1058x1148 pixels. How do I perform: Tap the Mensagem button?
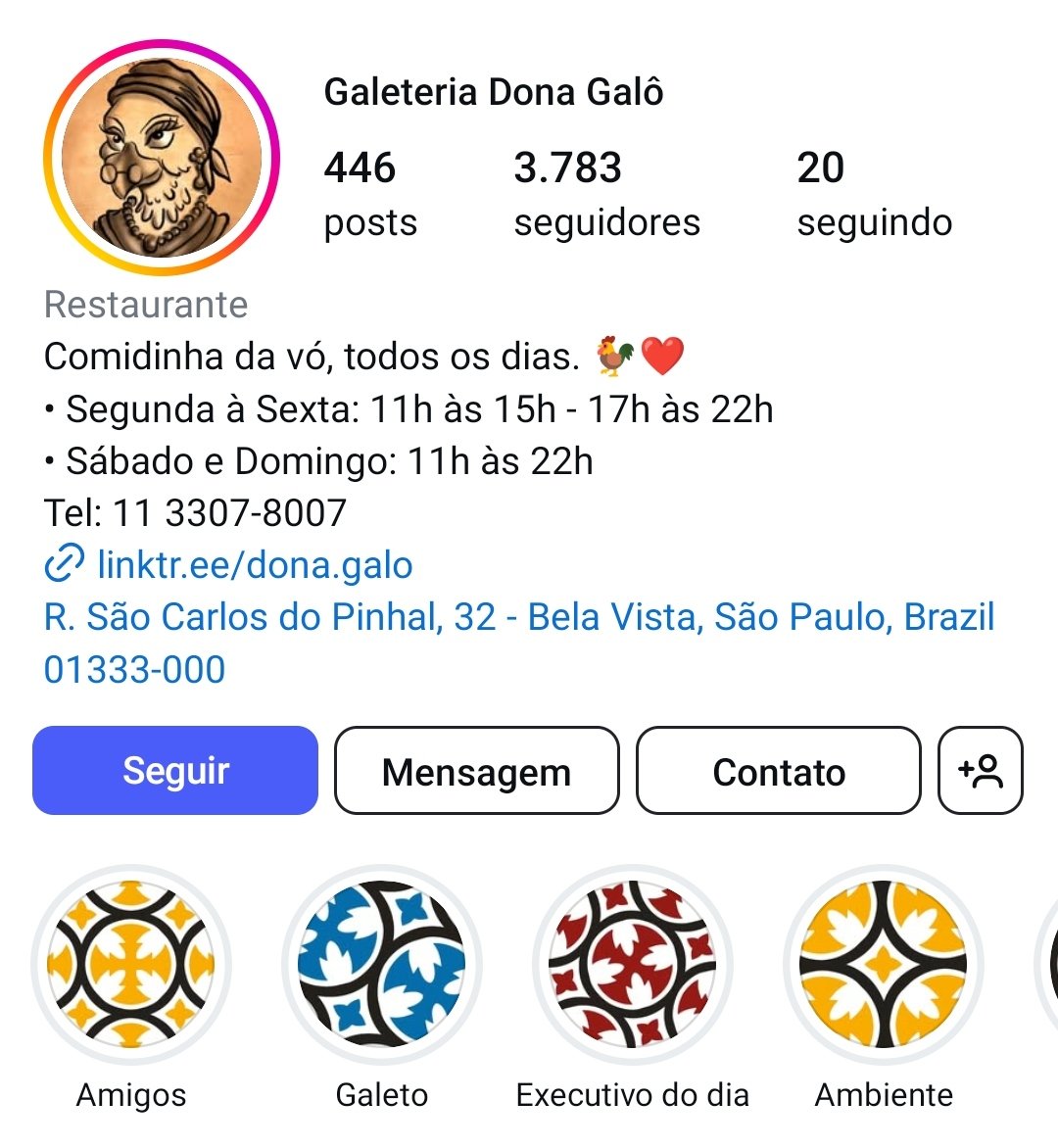pos(477,771)
